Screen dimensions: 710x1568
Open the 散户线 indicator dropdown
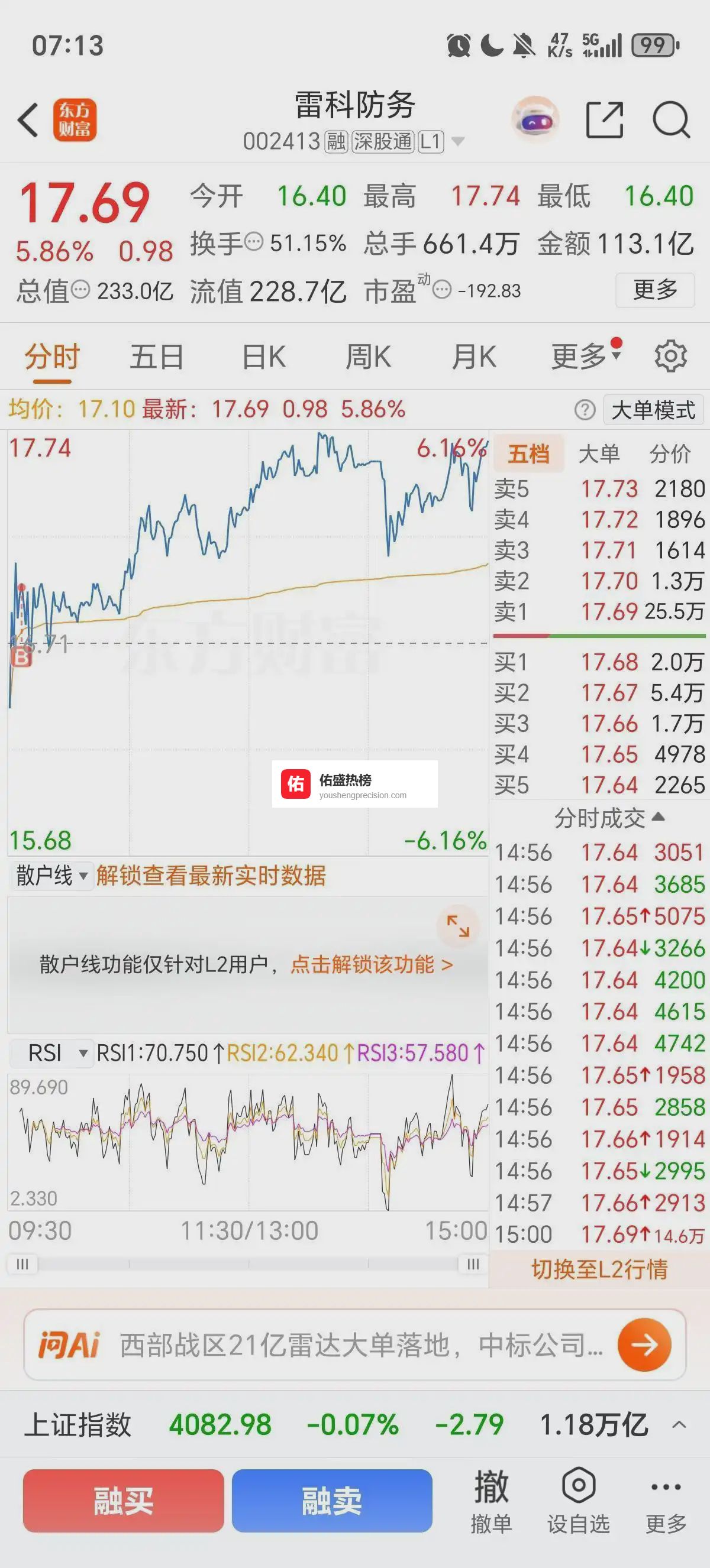(x=51, y=875)
